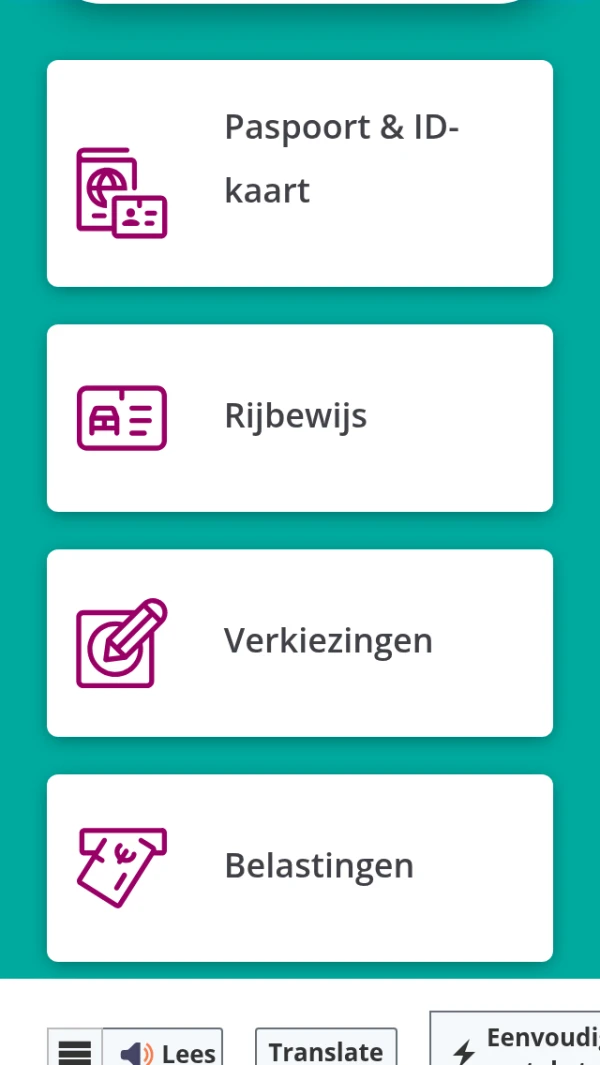Tap the Translate button

[x=326, y=1050]
